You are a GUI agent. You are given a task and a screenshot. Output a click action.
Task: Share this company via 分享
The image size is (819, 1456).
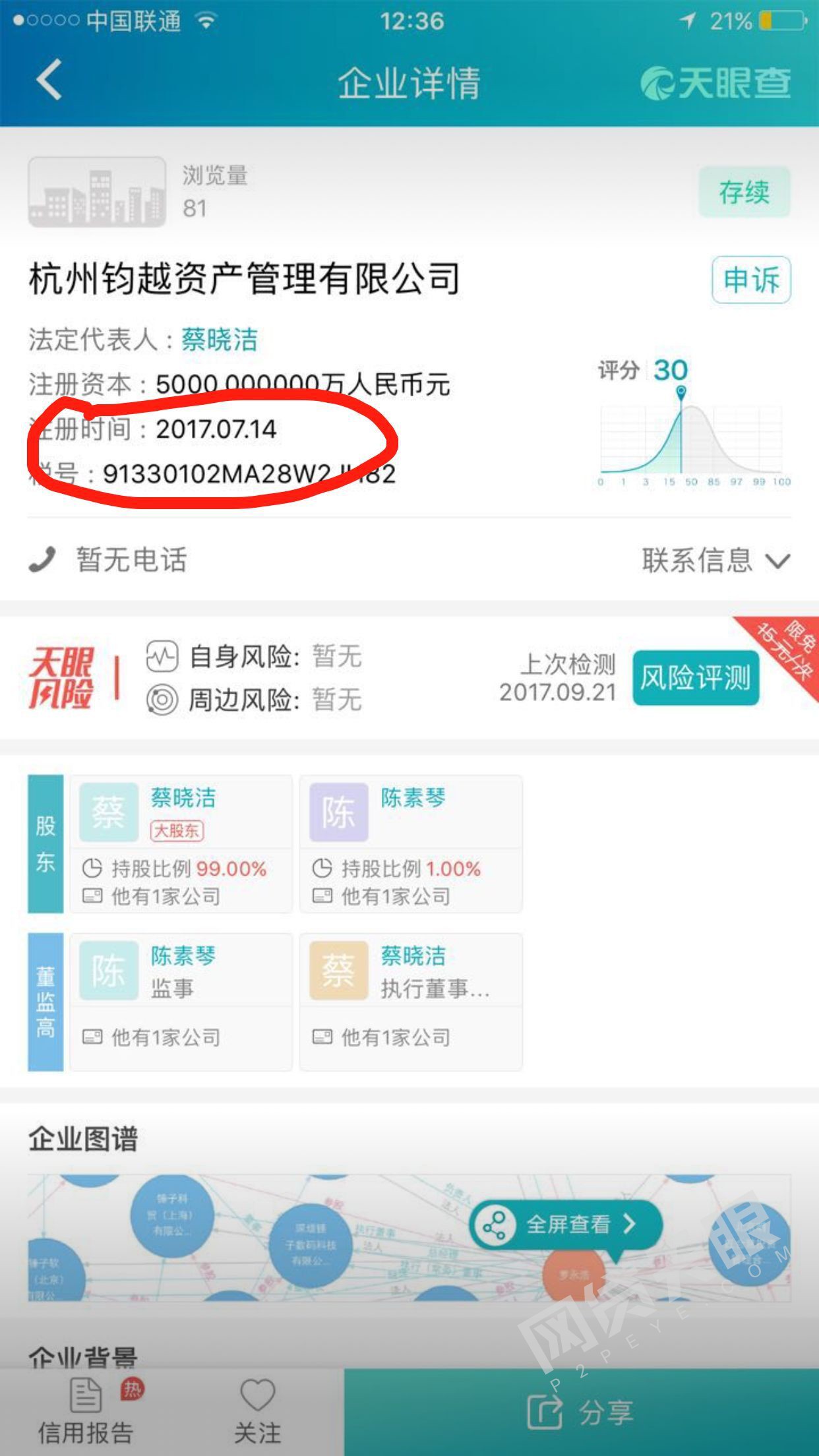(580, 1412)
